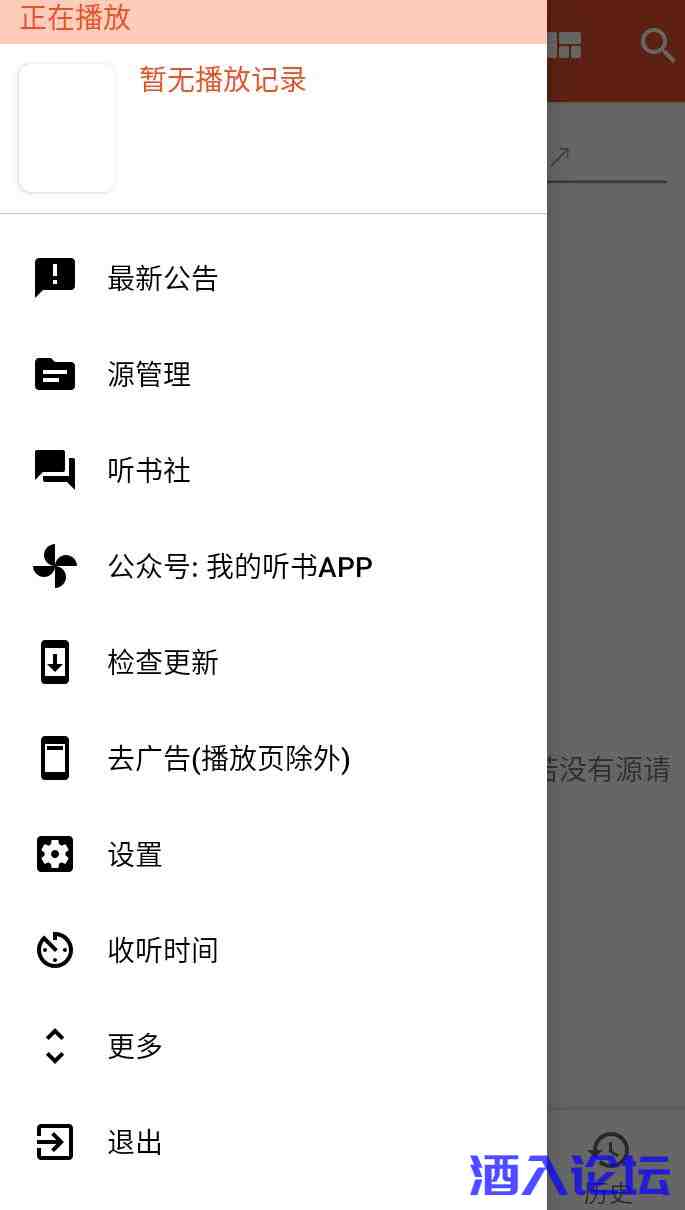Switch to the 历史 tab
The height and width of the screenshot is (1210, 685).
(x=610, y=1165)
